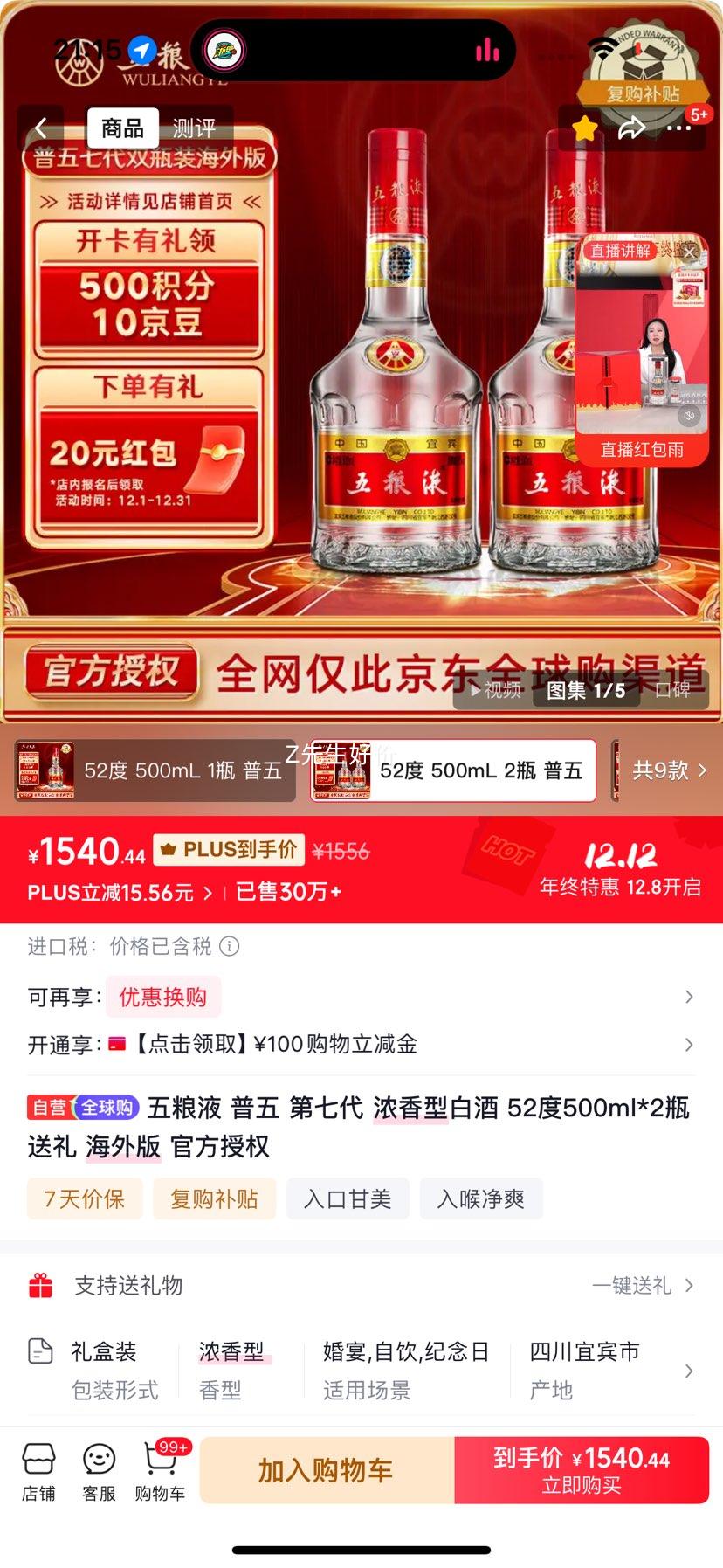Open 图集 1/5 image gallery indicator
723x1568 pixels.
[586, 689]
